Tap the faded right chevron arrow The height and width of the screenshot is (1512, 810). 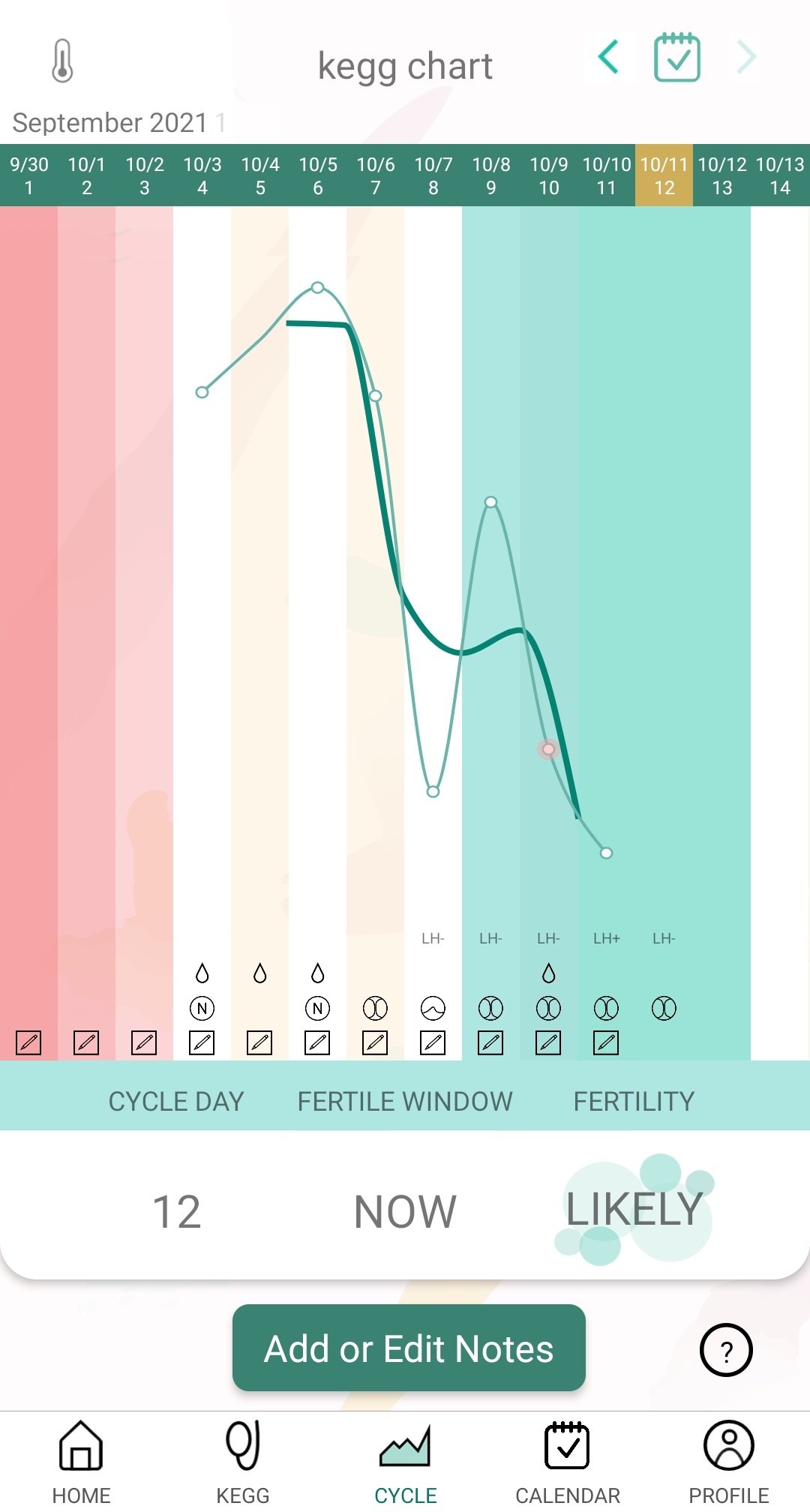coord(745,57)
